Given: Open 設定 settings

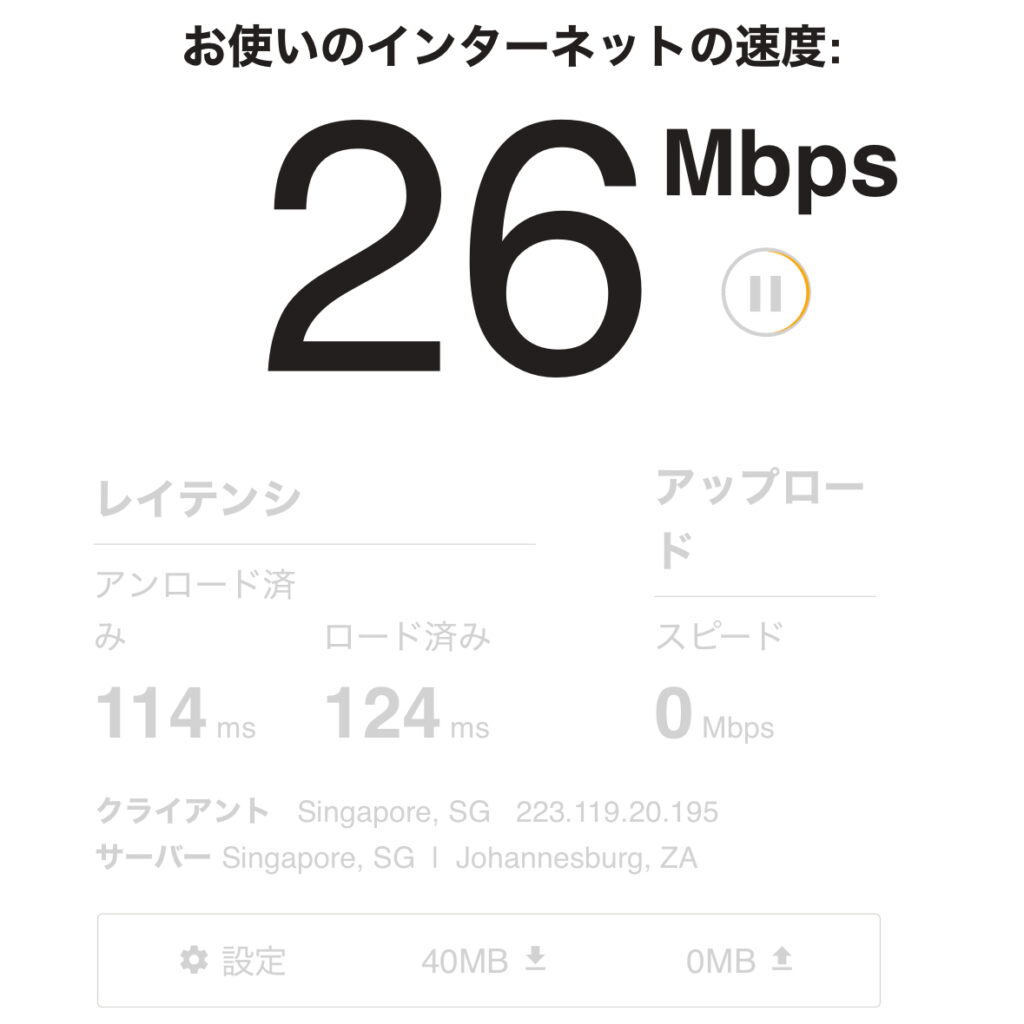Looking at the screenshot, I should (233, 961).
